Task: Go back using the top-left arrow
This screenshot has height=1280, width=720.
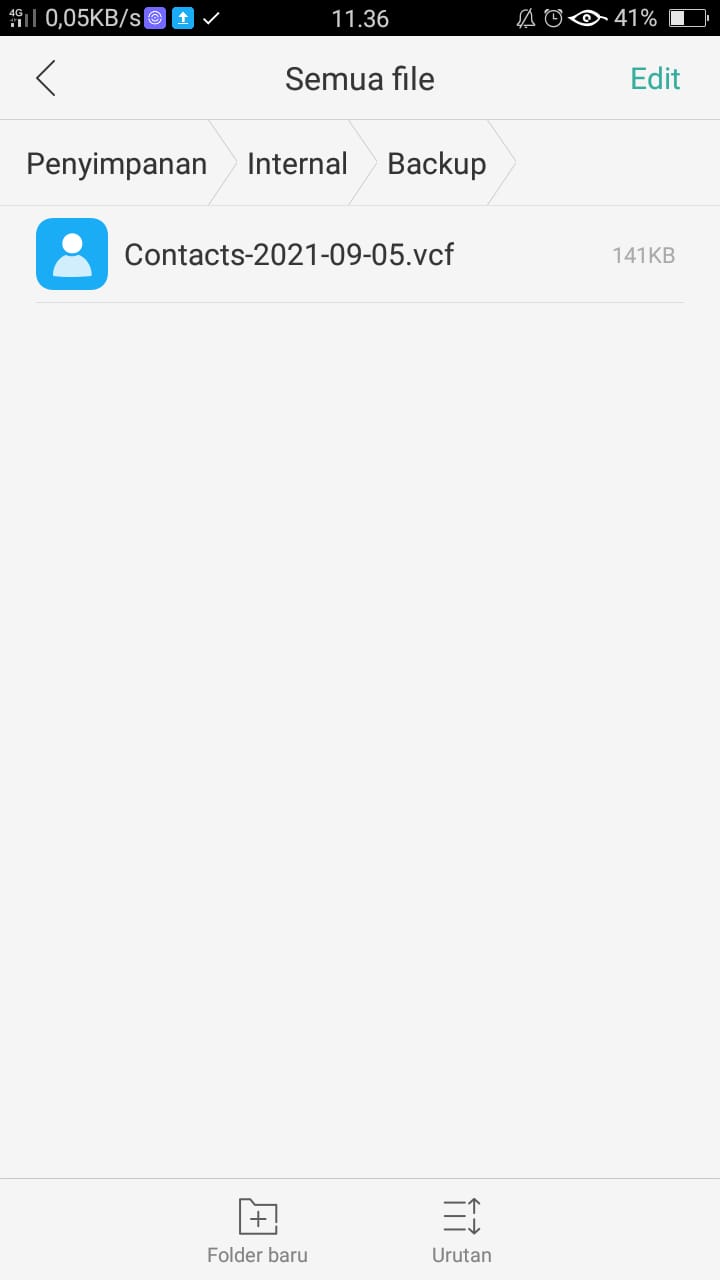Action: tap(46, 79)
